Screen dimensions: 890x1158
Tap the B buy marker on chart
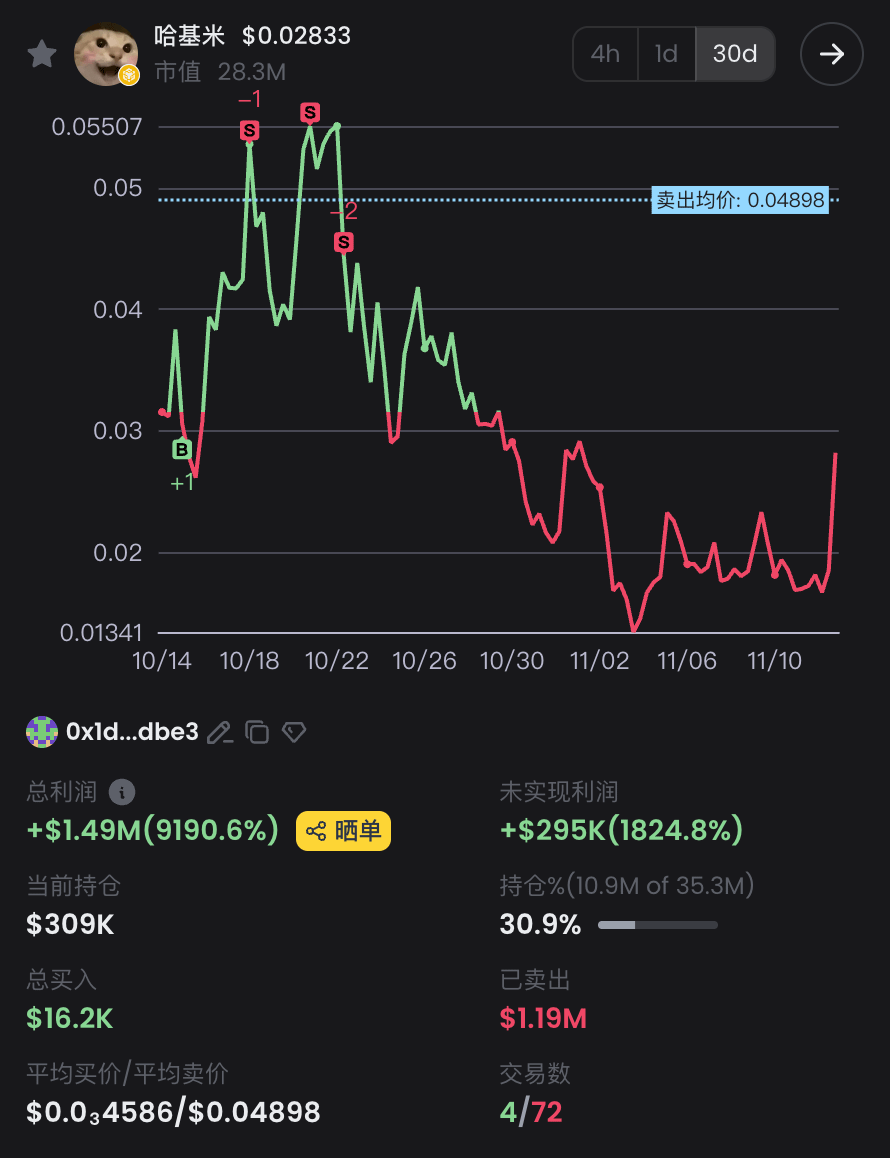tap(182, 450)
